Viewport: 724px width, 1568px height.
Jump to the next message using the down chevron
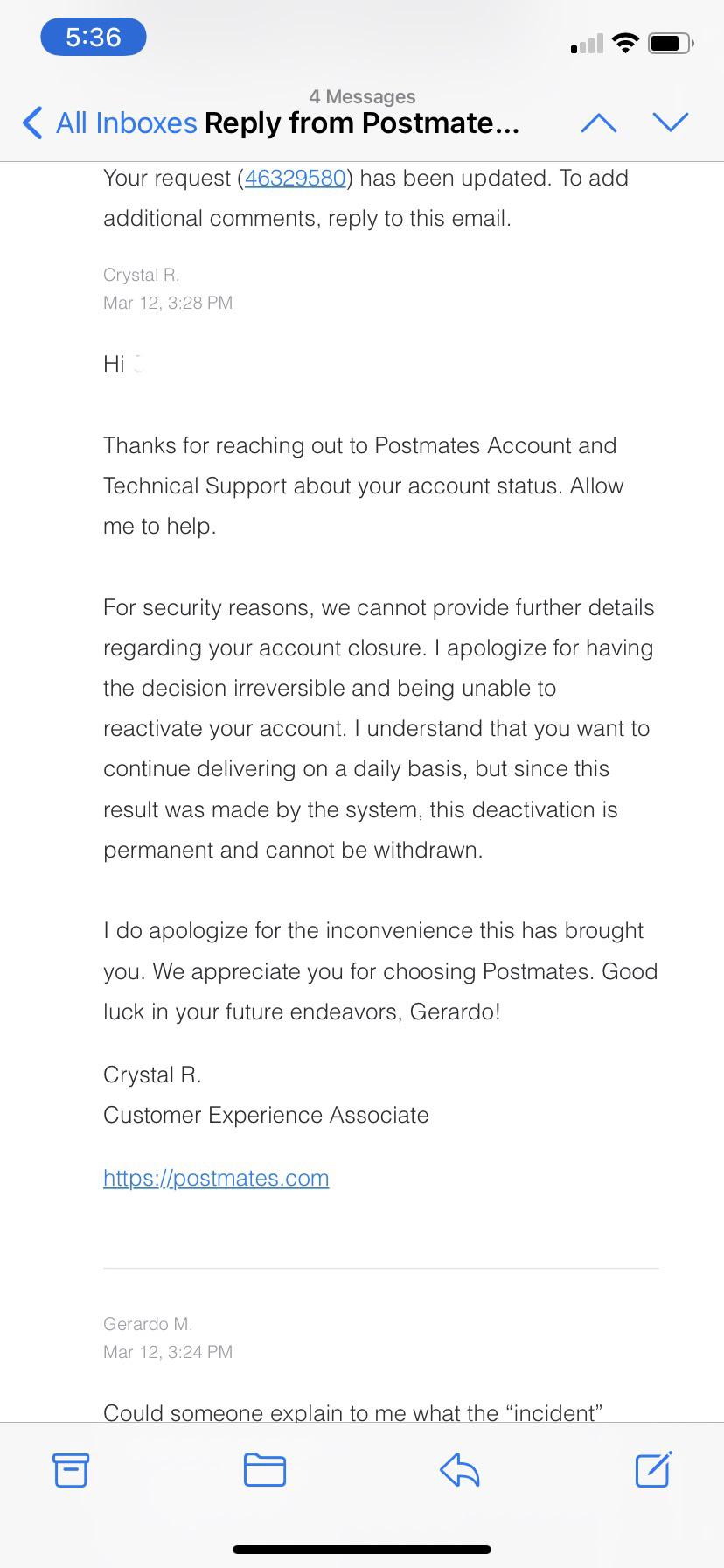[x=671, y=122]
